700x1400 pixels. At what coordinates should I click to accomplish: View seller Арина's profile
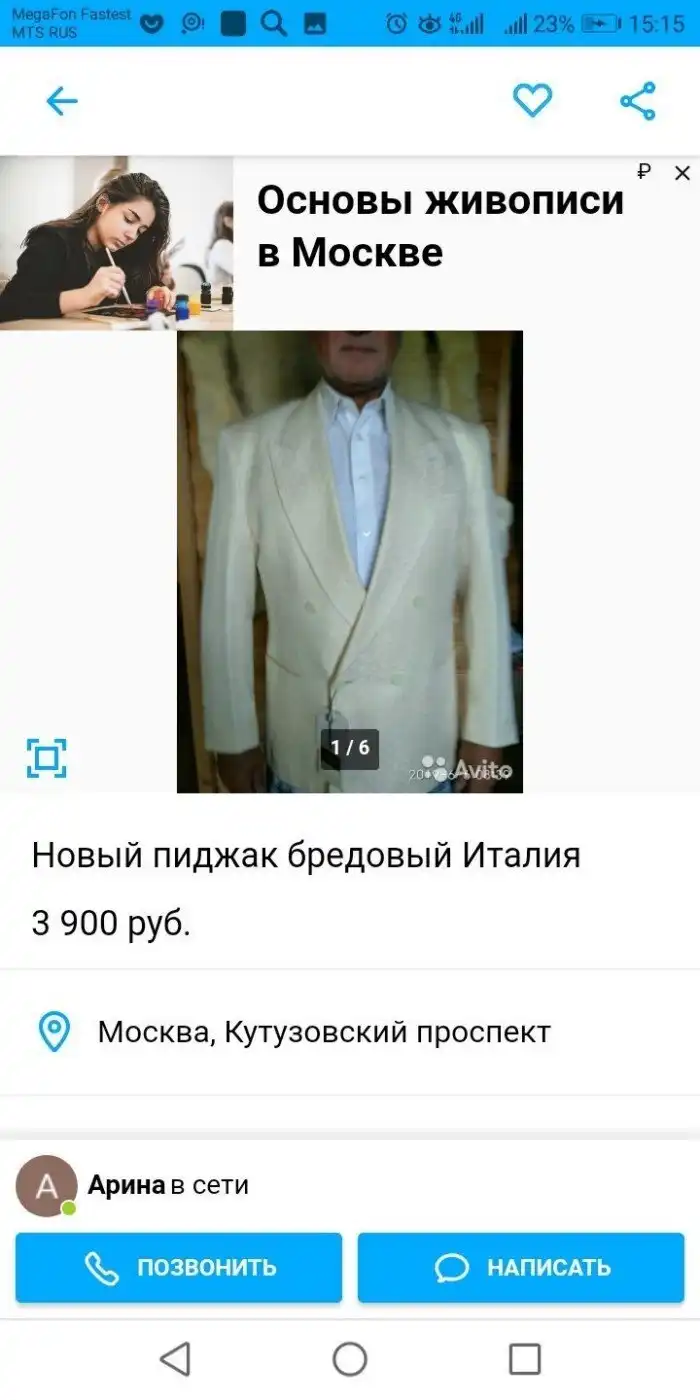pos(126,1186)
